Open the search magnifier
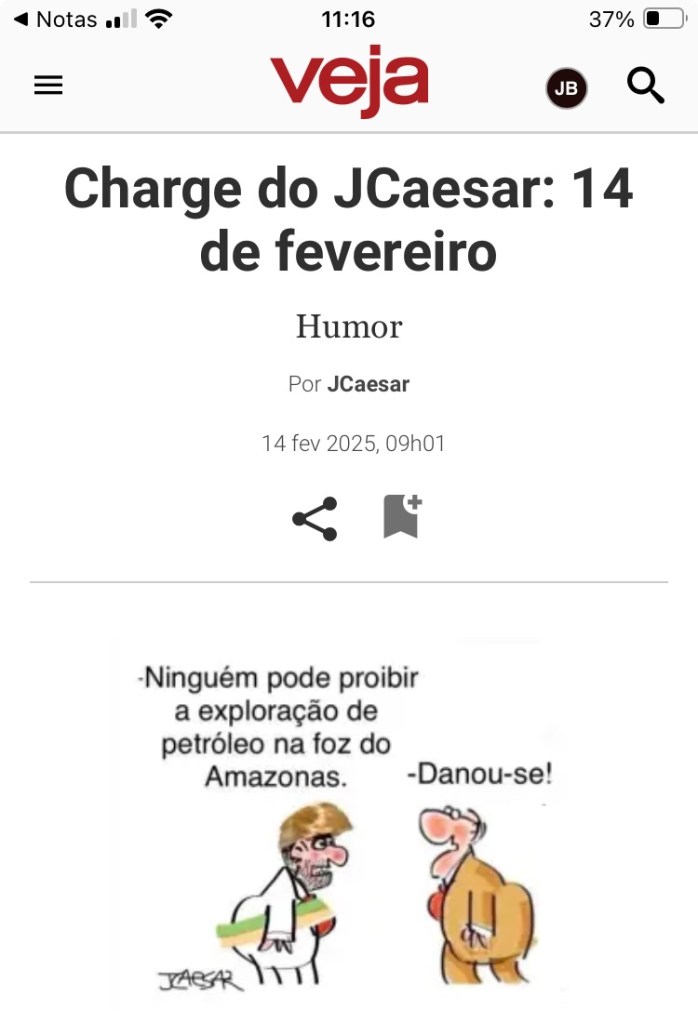The height and width of the screenshot is (1023, 698). [x=645, y=86]
